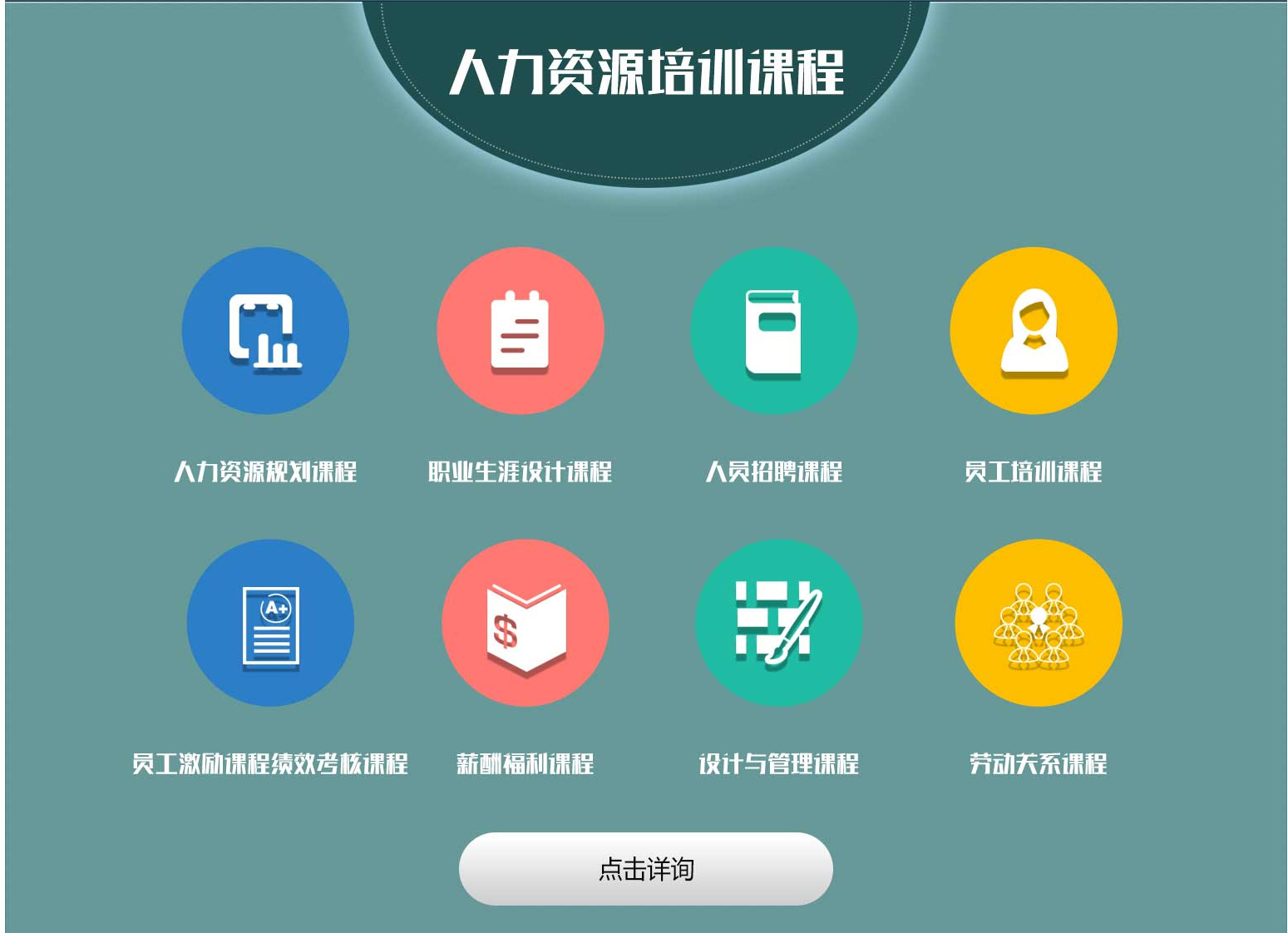View the 劳动关系课程 course
The width and height of the screenshot is (1288, 933).
1038,623
